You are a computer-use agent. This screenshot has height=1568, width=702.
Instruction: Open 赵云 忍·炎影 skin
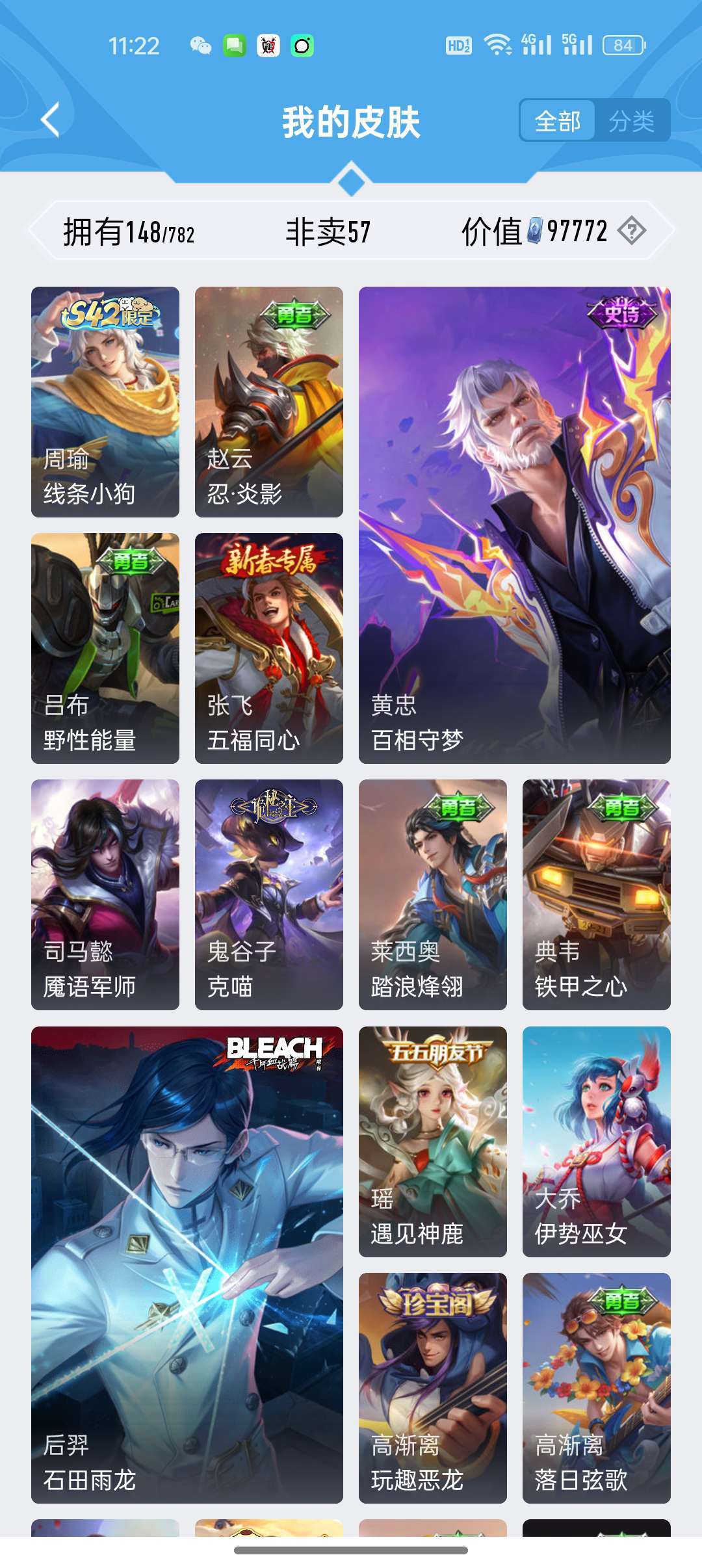click(269, 402)
